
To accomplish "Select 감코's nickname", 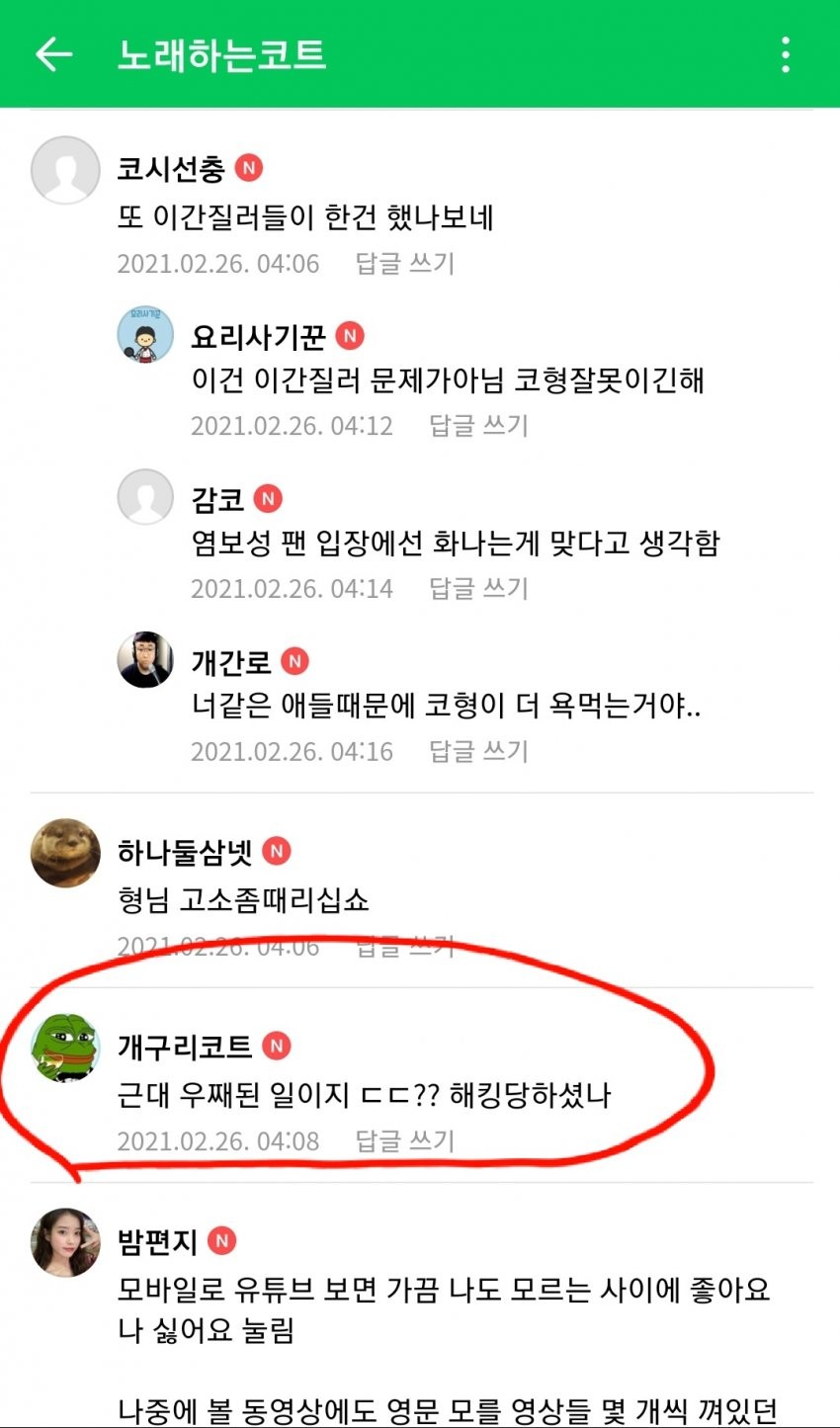I will click(217, 498).
